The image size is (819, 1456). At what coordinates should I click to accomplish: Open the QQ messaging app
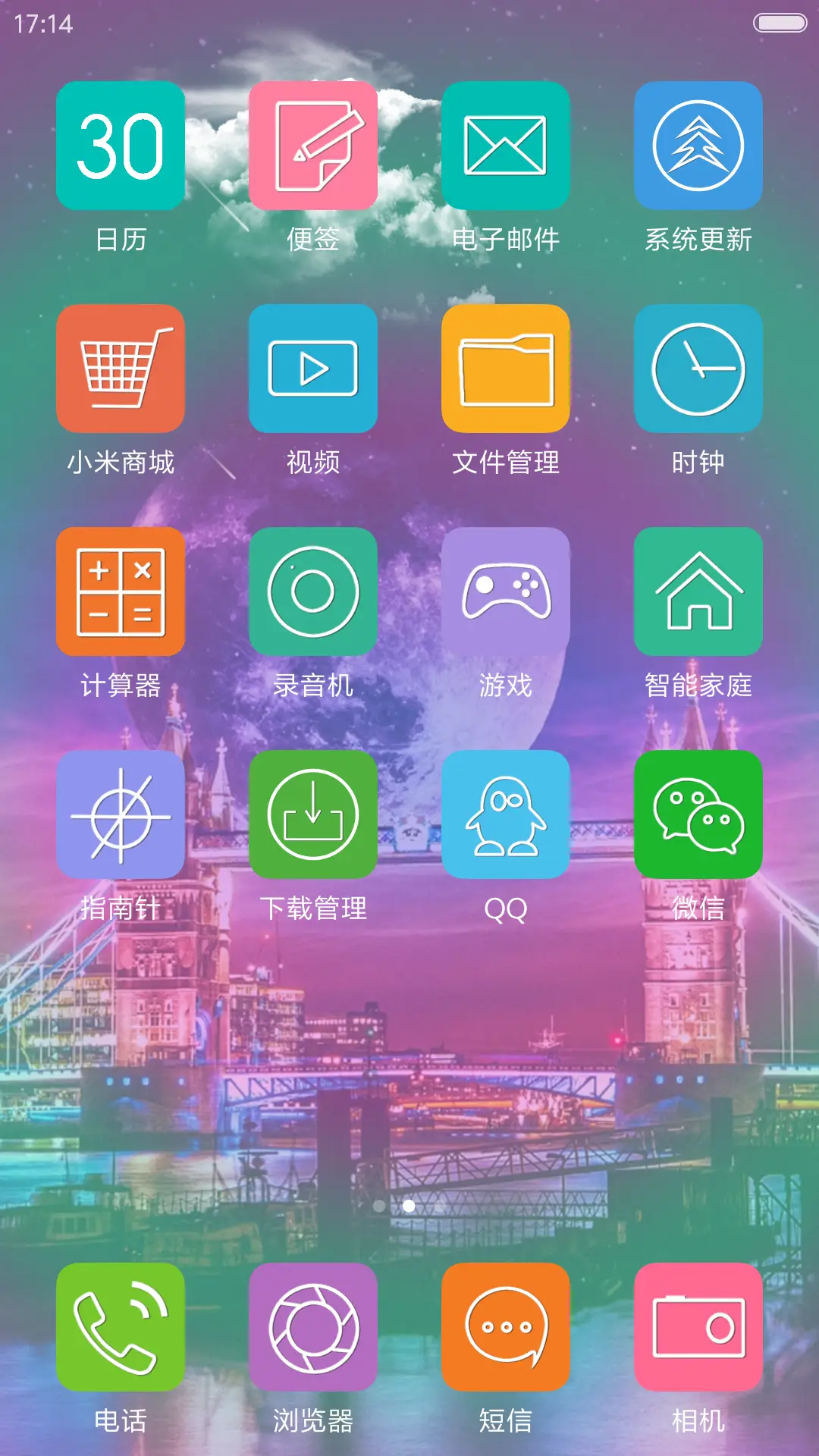click(x=506, y=816)
